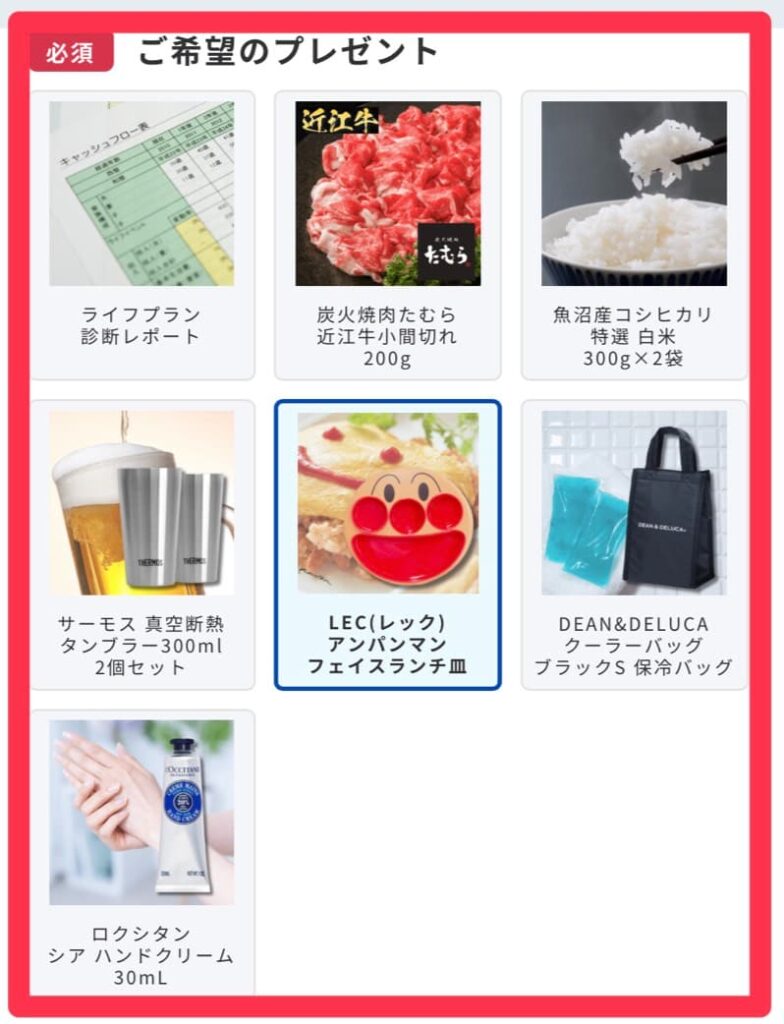Choose the 近江牛小間切れ 200g present

388,235
